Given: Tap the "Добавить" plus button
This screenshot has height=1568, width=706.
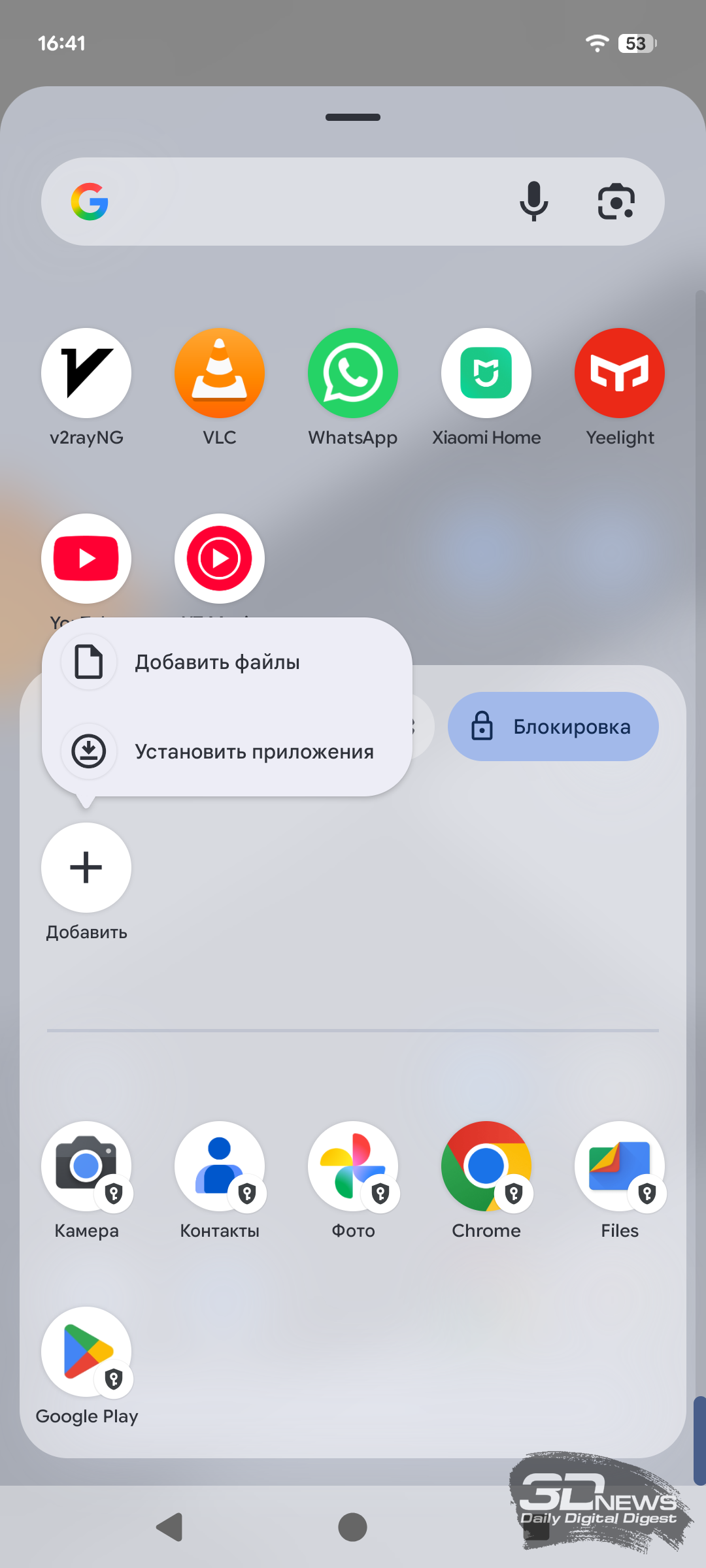Looking at the screenshot, I should click(x=86, y=868).
